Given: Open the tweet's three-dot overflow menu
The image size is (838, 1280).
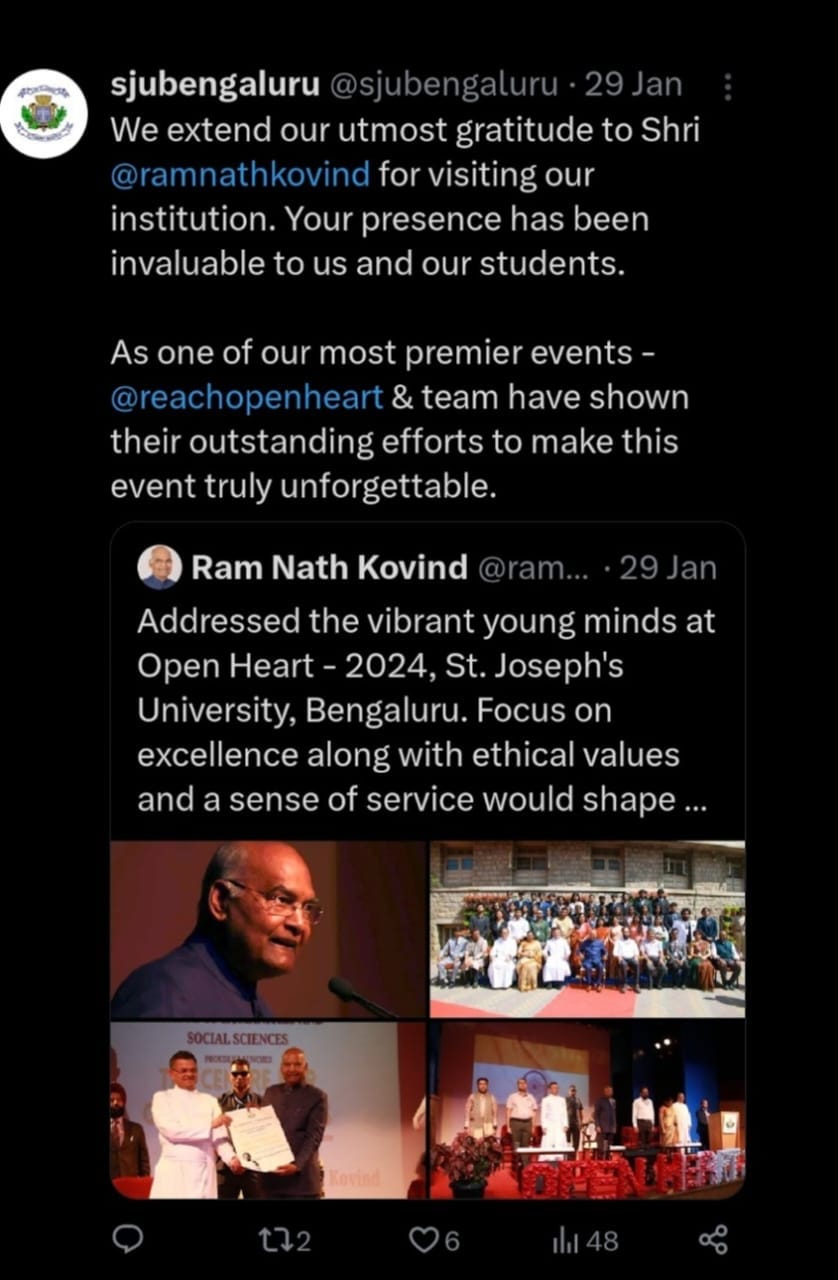Looking at the screenshot, I should click(x=727, y=88).
